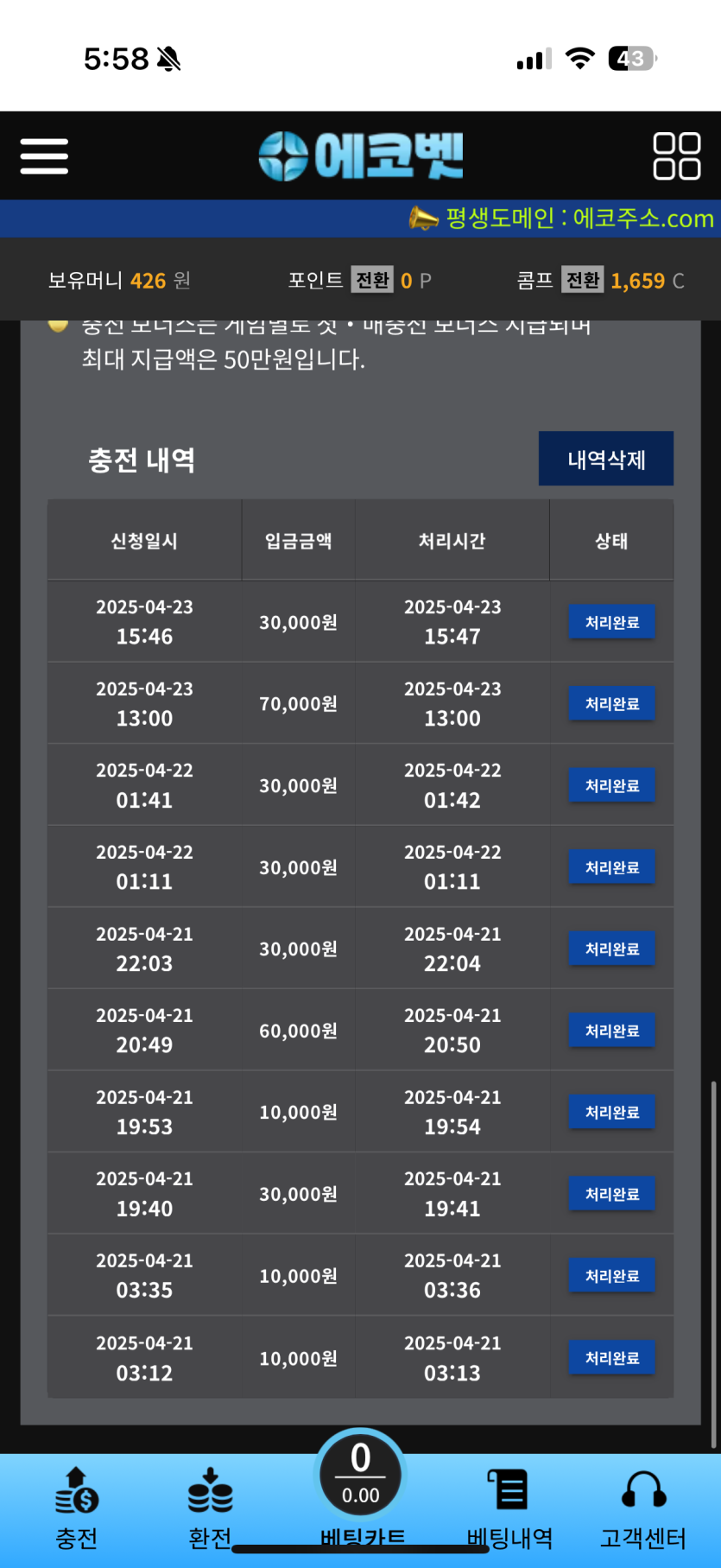
Task: Select the 충전 deposit coin icon
Action: pos(76,1499)
